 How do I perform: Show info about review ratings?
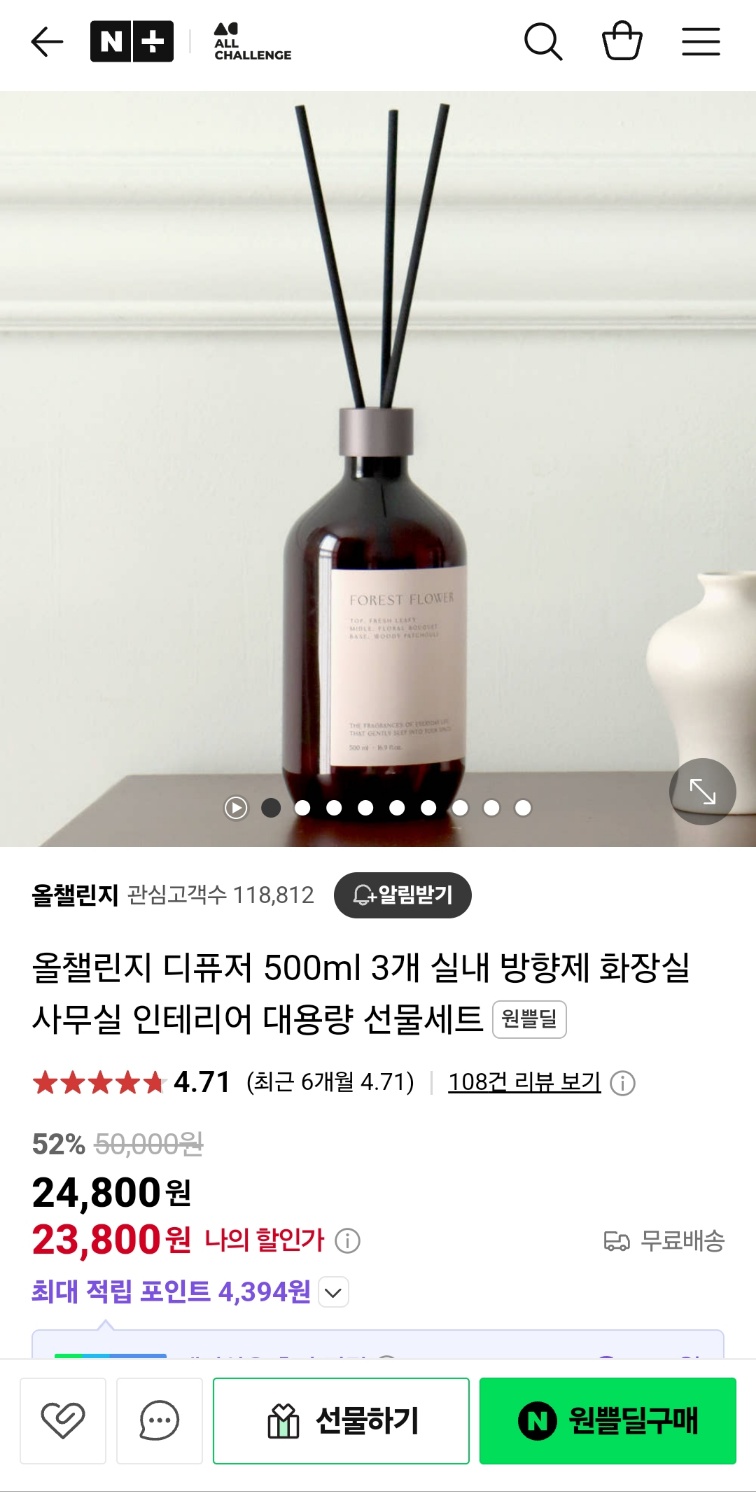pos(622,1083)
